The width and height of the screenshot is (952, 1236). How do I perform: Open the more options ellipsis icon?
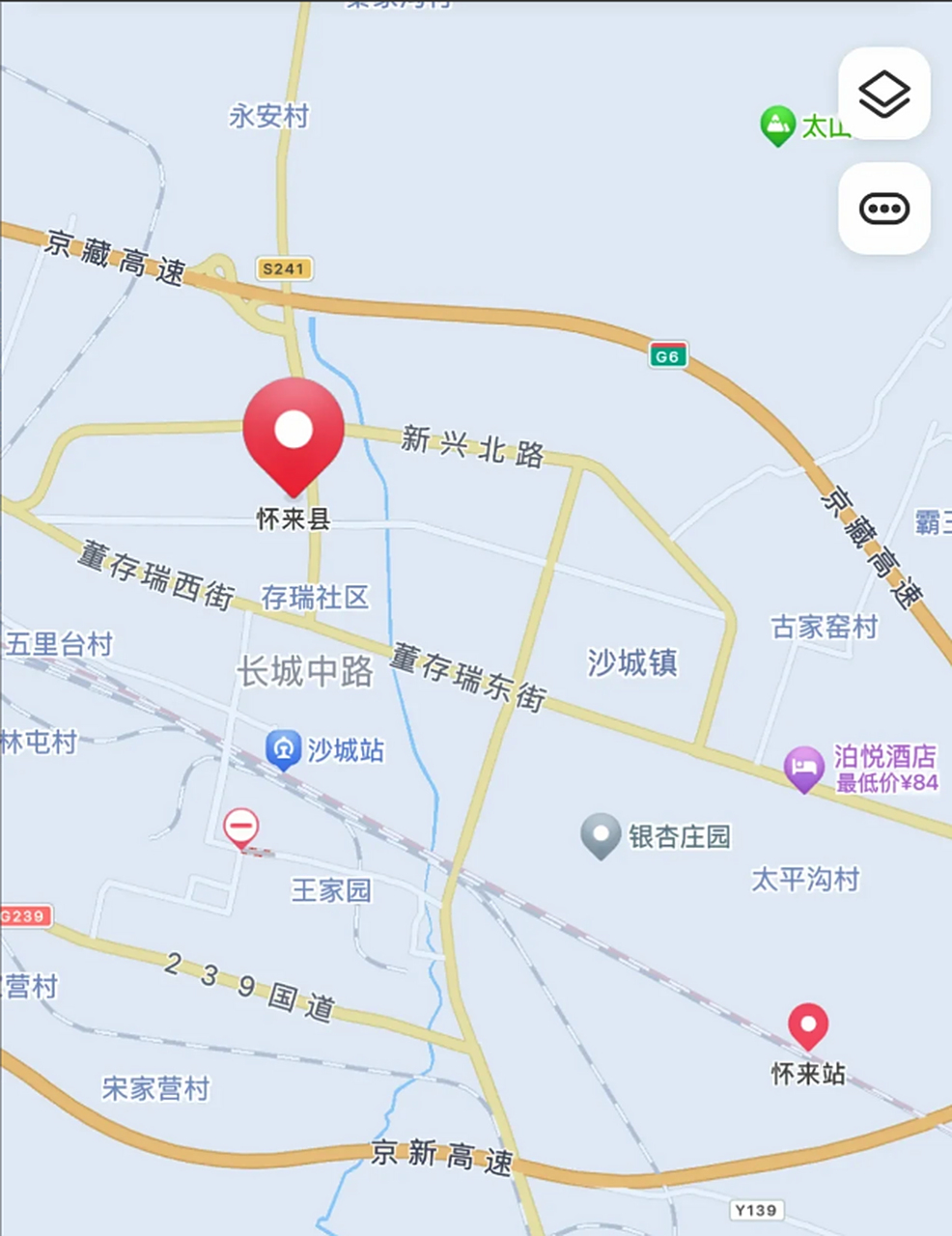[x=884, y=209]
